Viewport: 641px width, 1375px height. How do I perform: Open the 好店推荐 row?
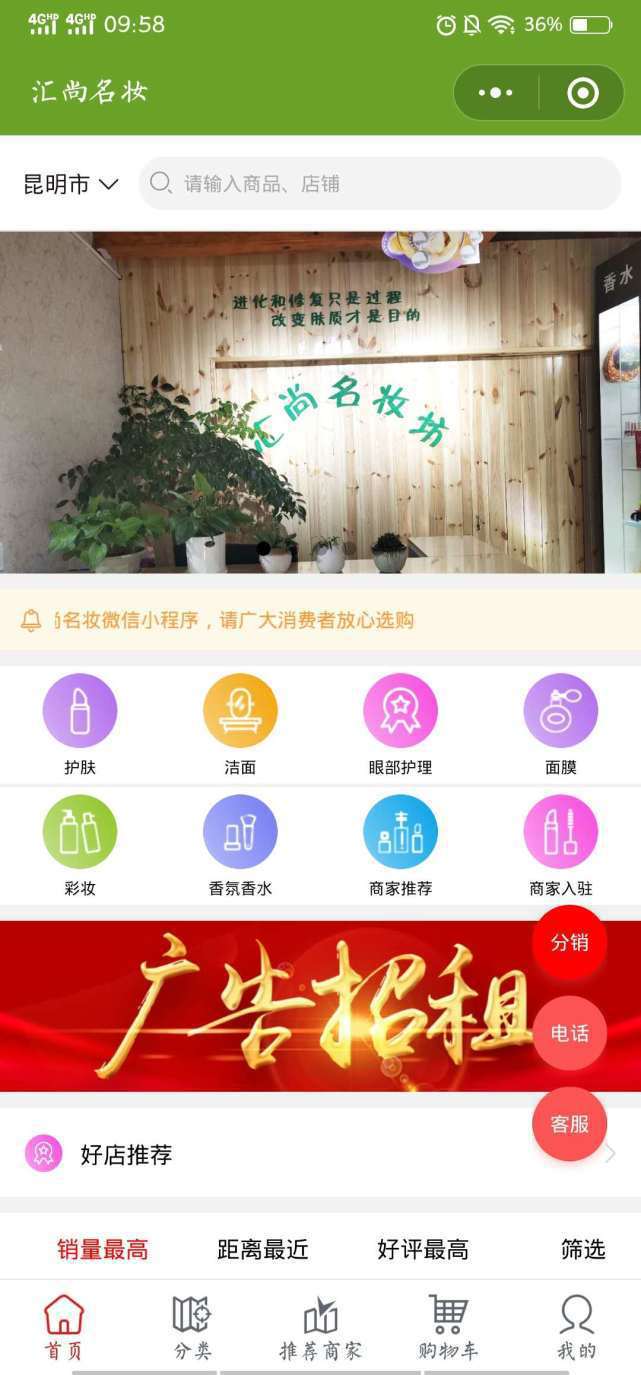point(300,1155)
